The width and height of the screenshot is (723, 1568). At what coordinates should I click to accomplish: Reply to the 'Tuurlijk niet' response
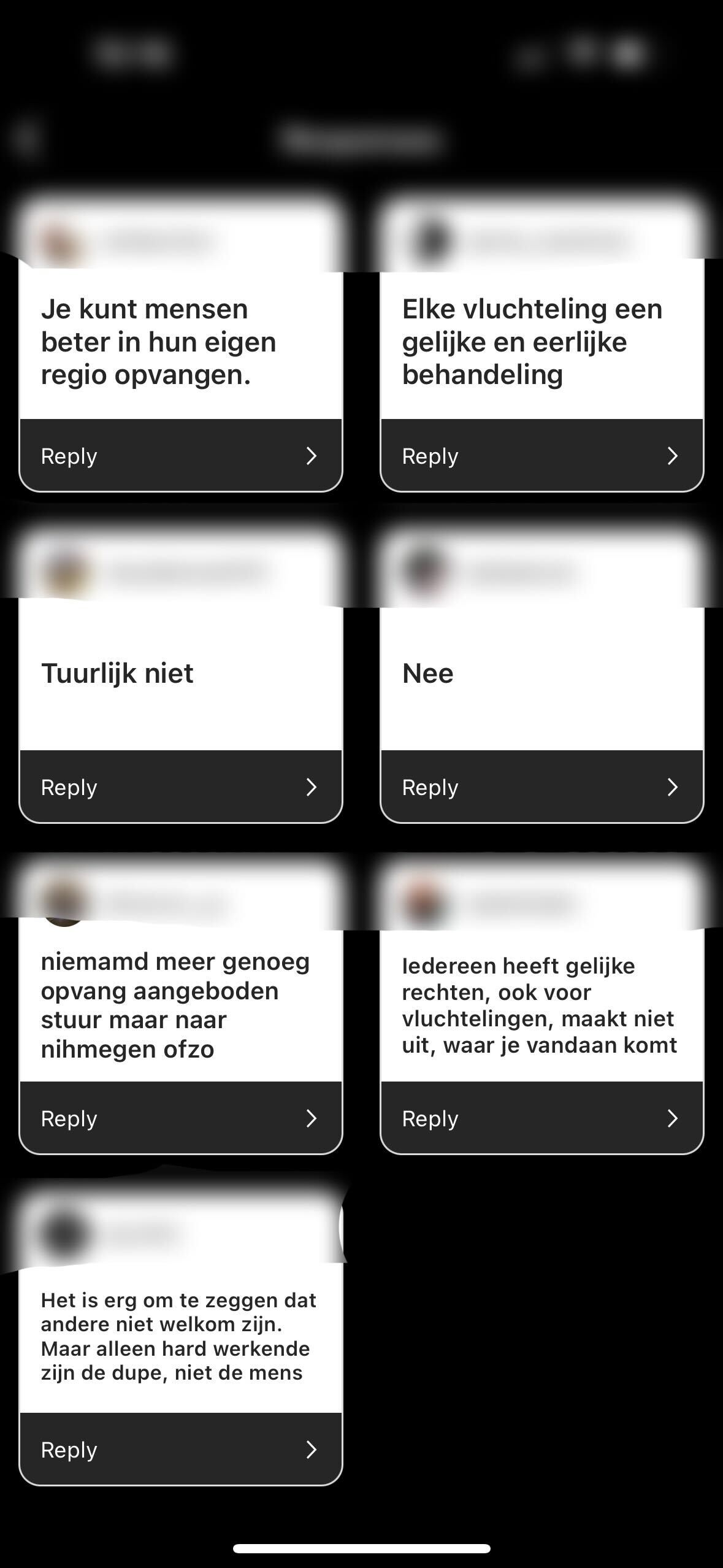coord(180,787)
